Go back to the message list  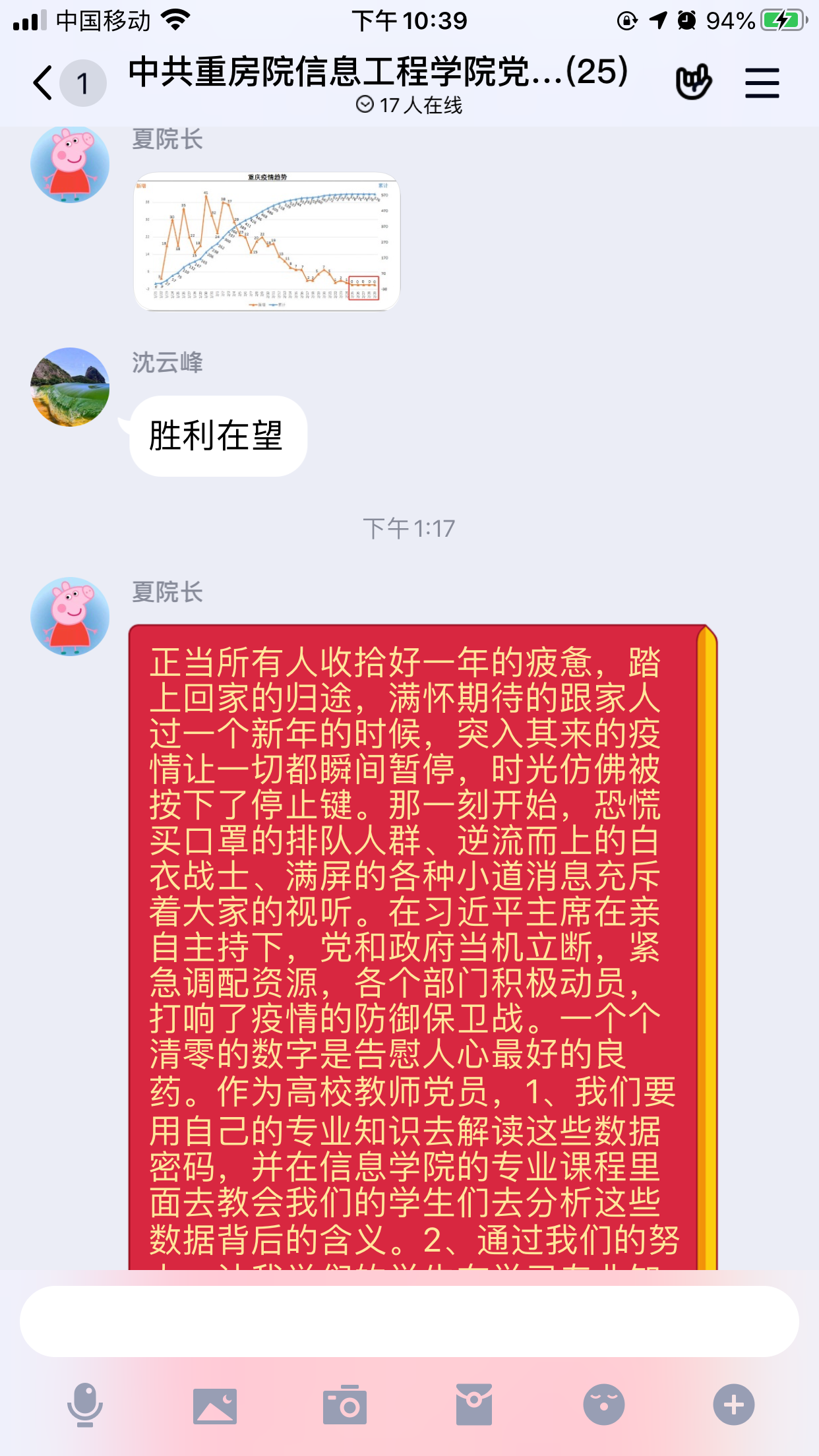[x=44, y=83]
